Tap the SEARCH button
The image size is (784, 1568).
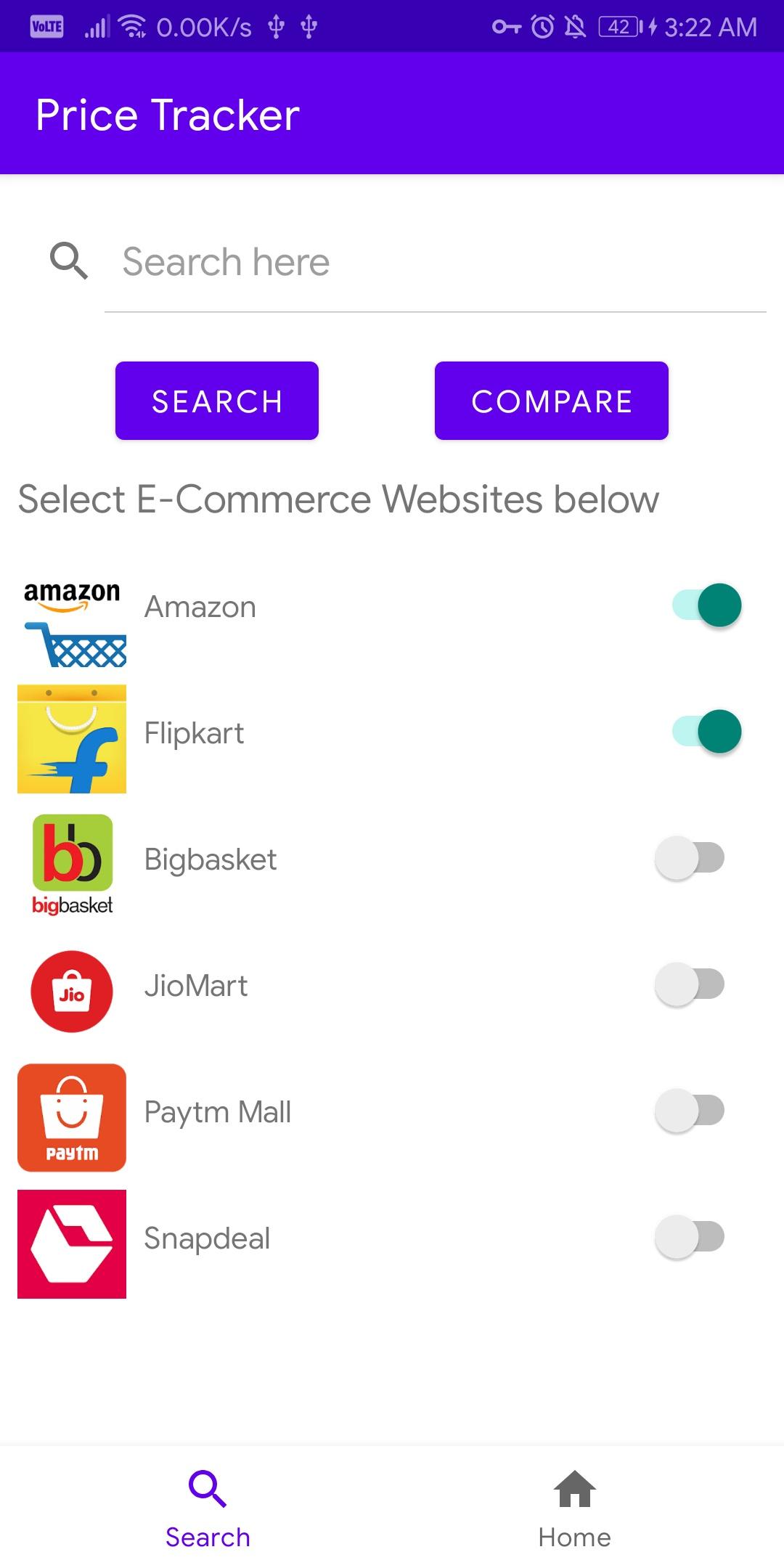click(217, 401)
